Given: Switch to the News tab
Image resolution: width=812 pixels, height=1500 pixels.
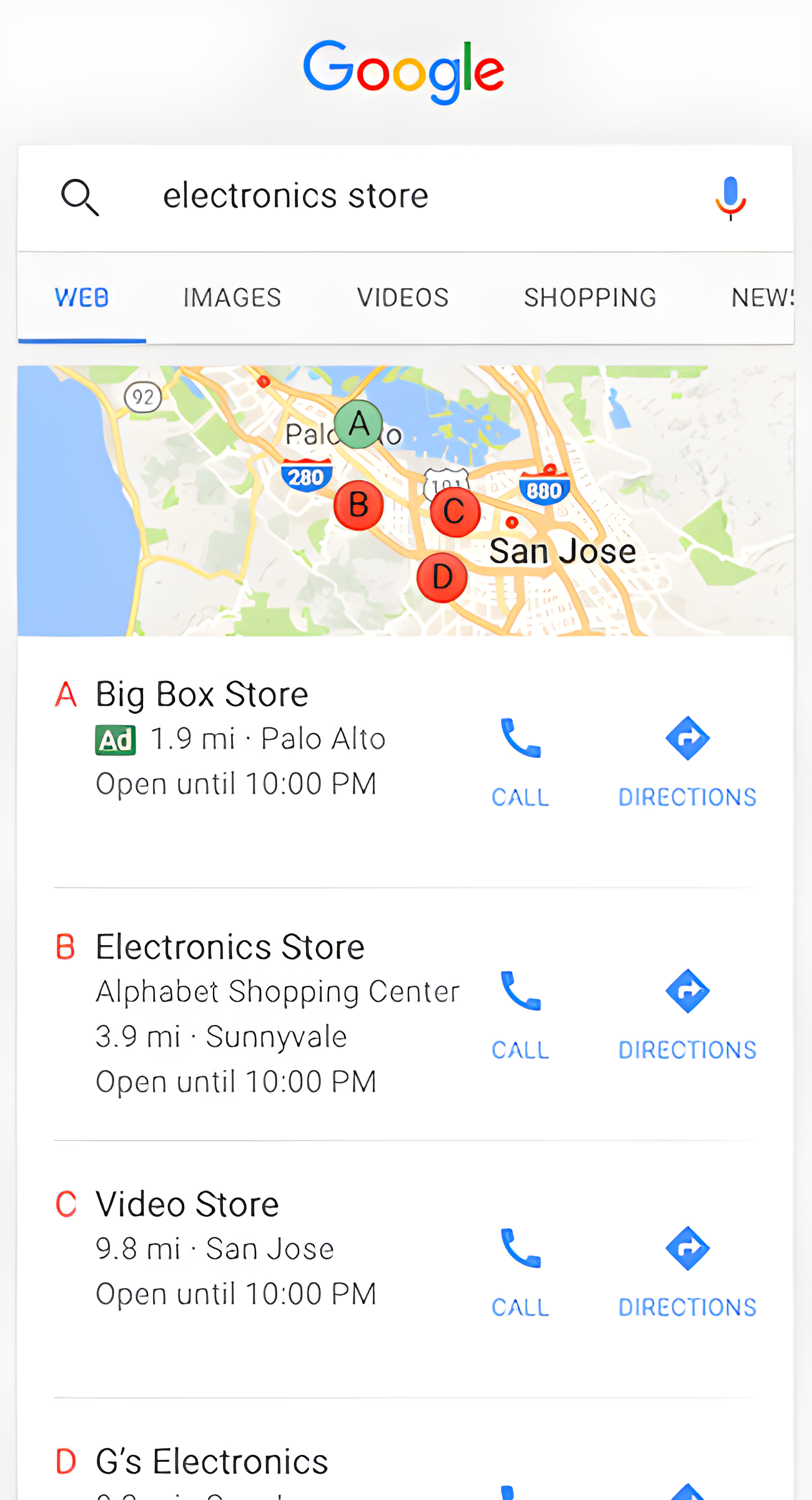Looking at the screenshot, I should [763, 298].
